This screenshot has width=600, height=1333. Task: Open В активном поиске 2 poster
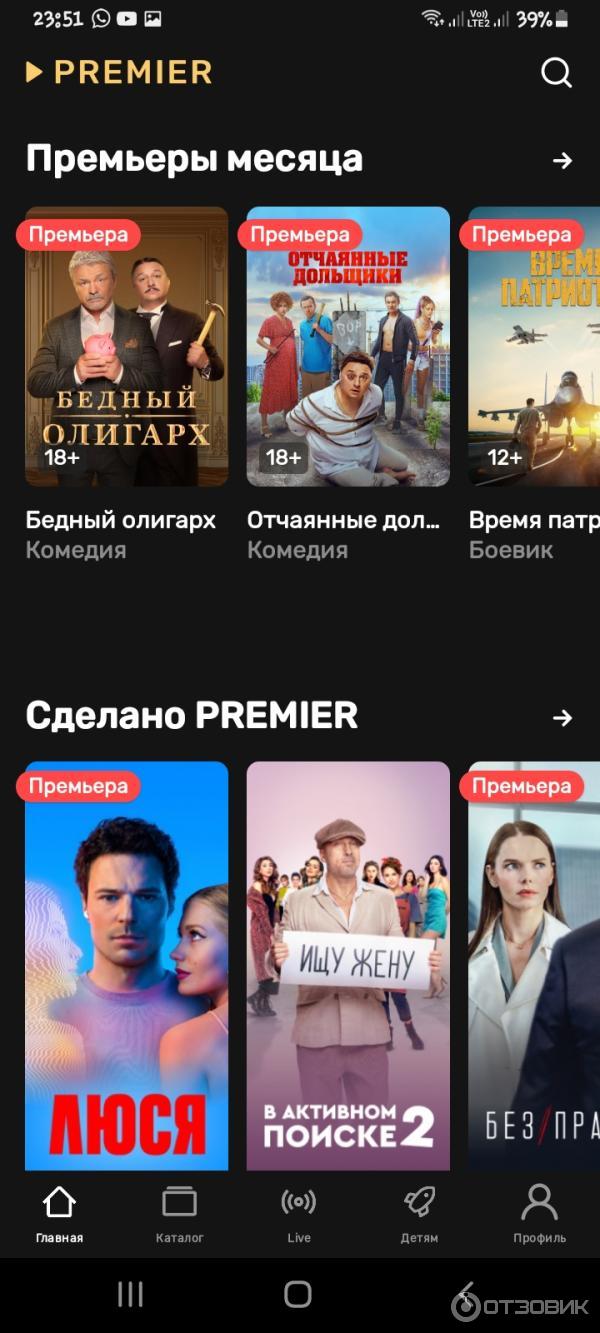(348, 965)
